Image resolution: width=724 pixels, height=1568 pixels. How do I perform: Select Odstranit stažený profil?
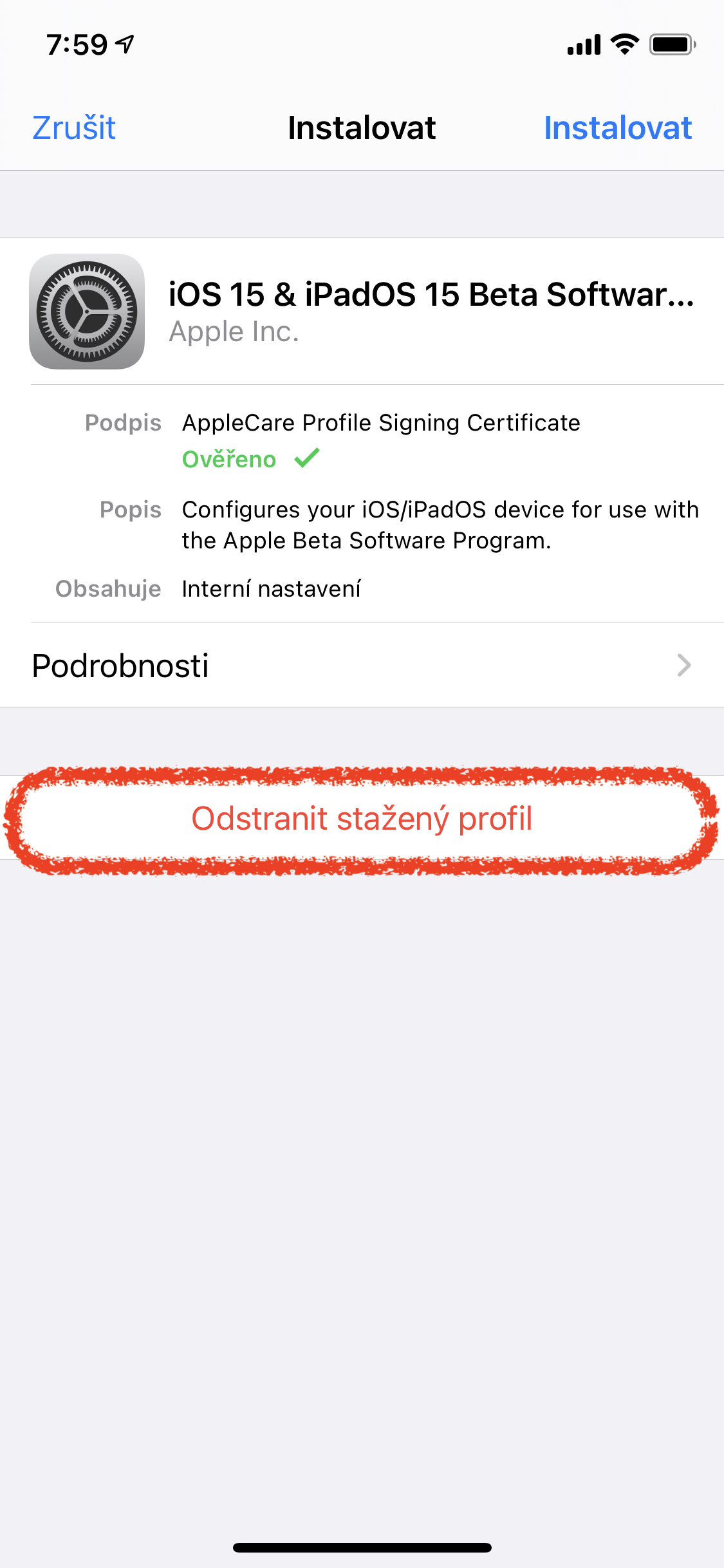[x=362, y=819]
